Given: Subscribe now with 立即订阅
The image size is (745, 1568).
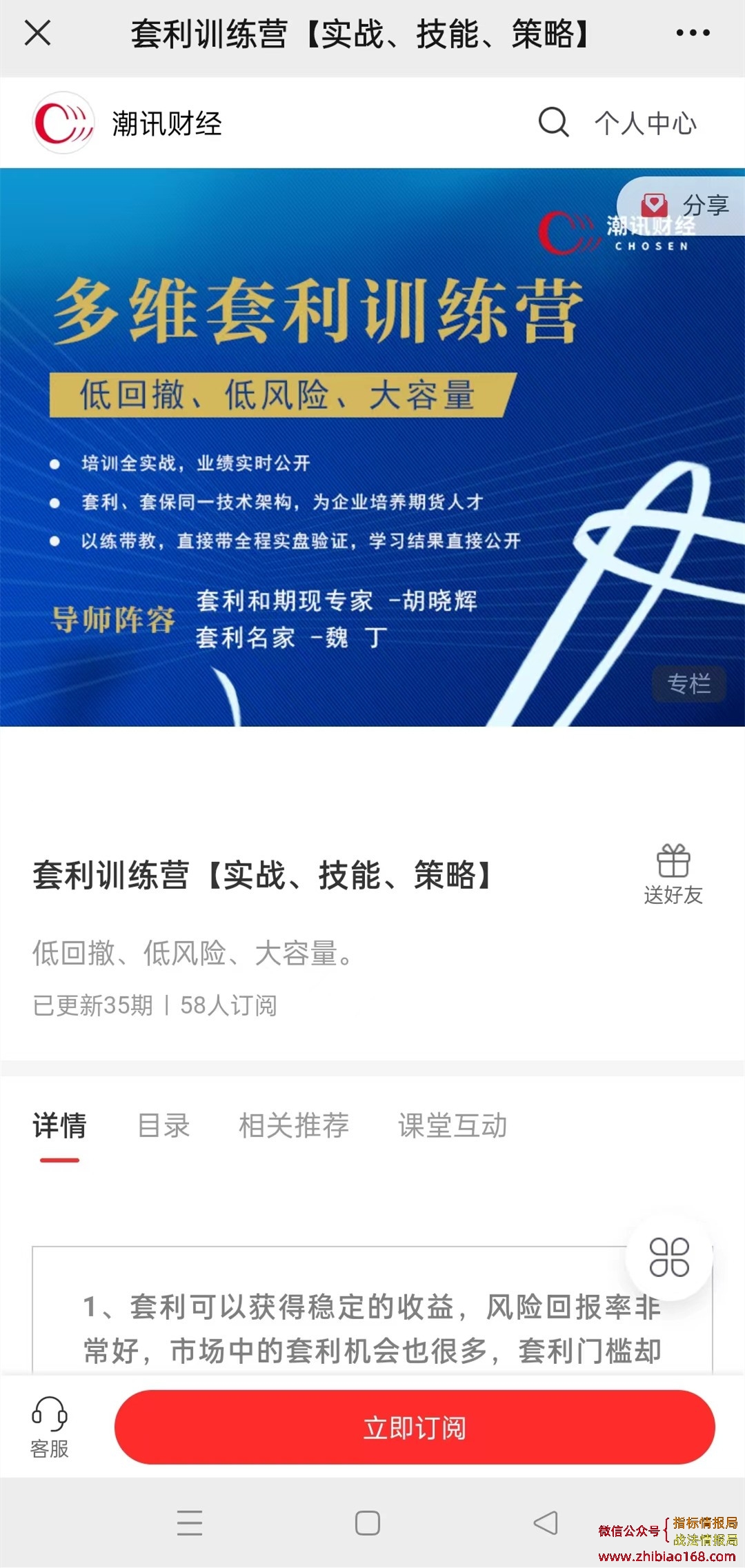Looking at the screenshot, I should click(x=415, y=1427).
